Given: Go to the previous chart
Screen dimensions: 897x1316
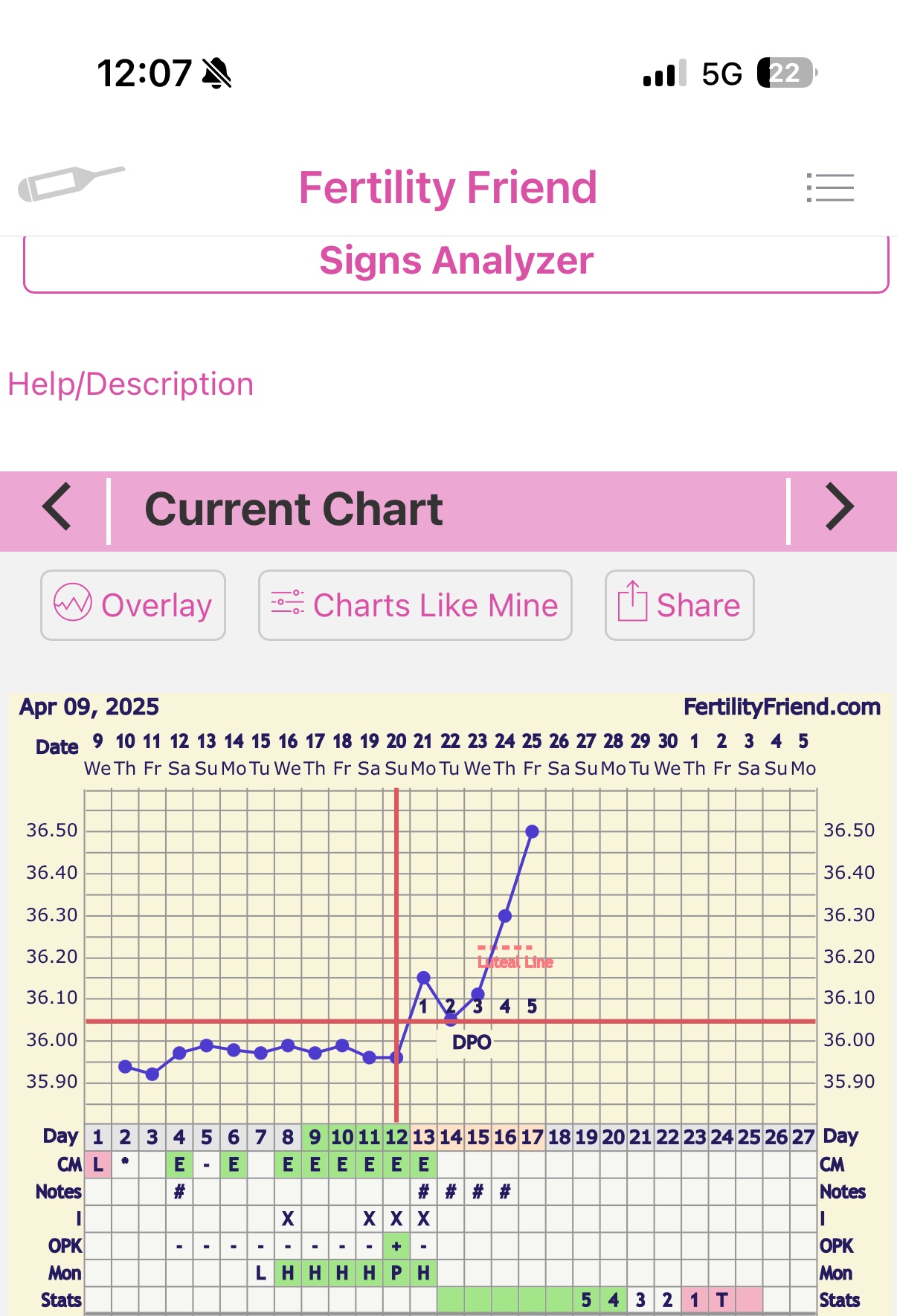Looking at the screenshot, I should point(57,508).
